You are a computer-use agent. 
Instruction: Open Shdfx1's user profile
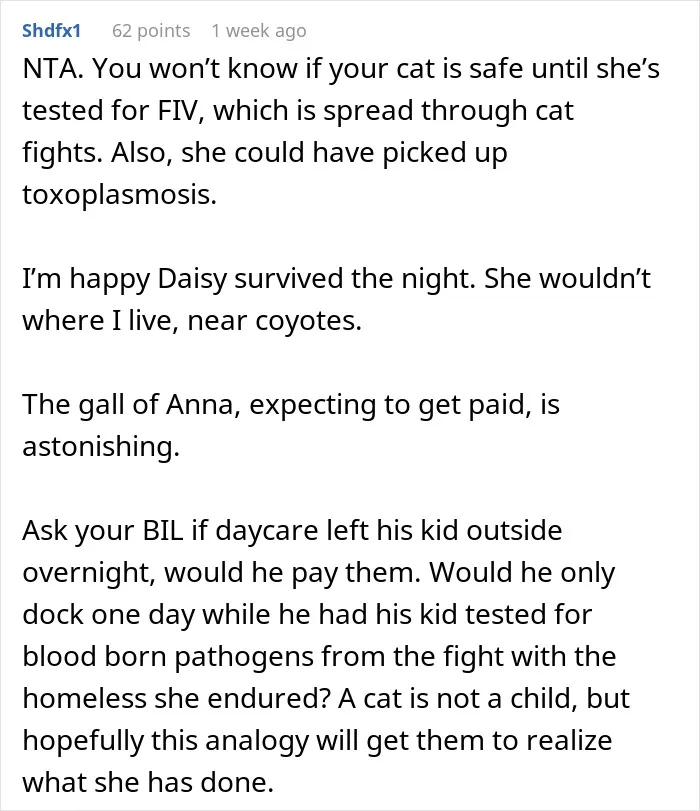51,31
